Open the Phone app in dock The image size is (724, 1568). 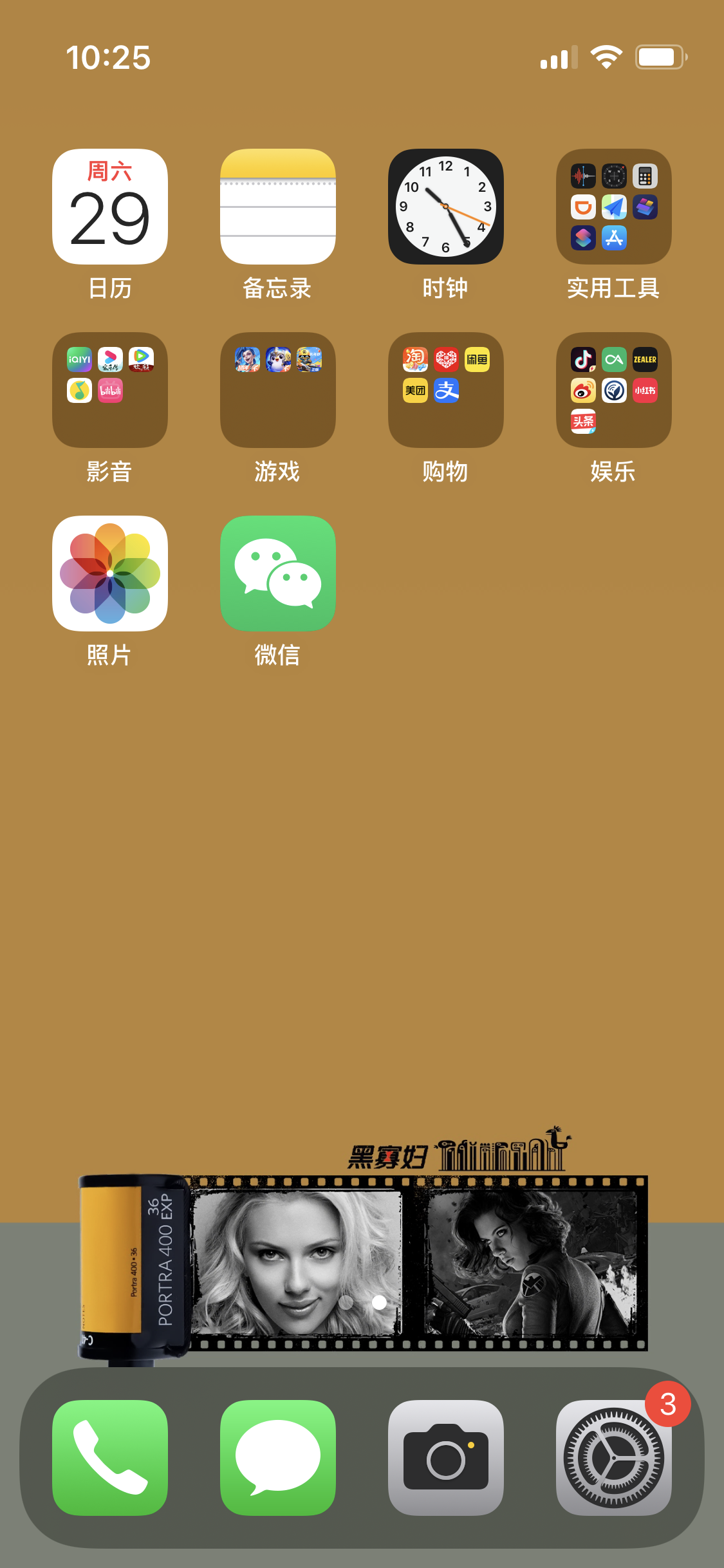coord(110,1457)
